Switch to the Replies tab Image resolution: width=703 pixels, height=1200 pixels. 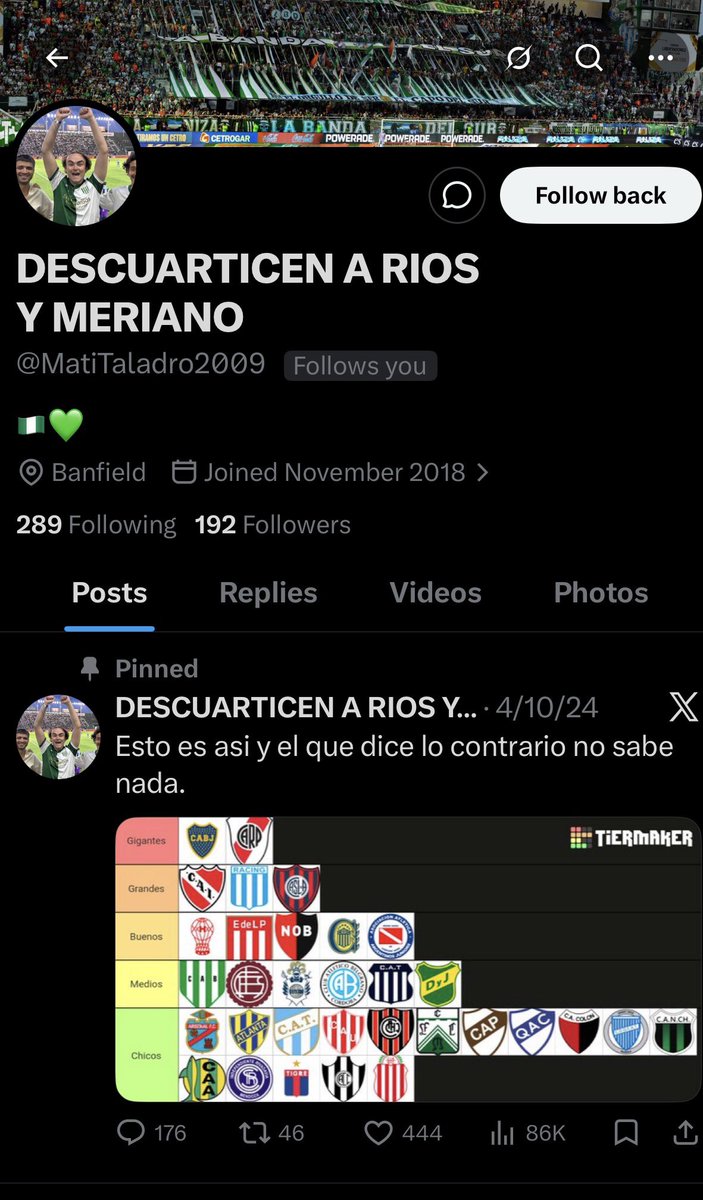coord(268,593)
